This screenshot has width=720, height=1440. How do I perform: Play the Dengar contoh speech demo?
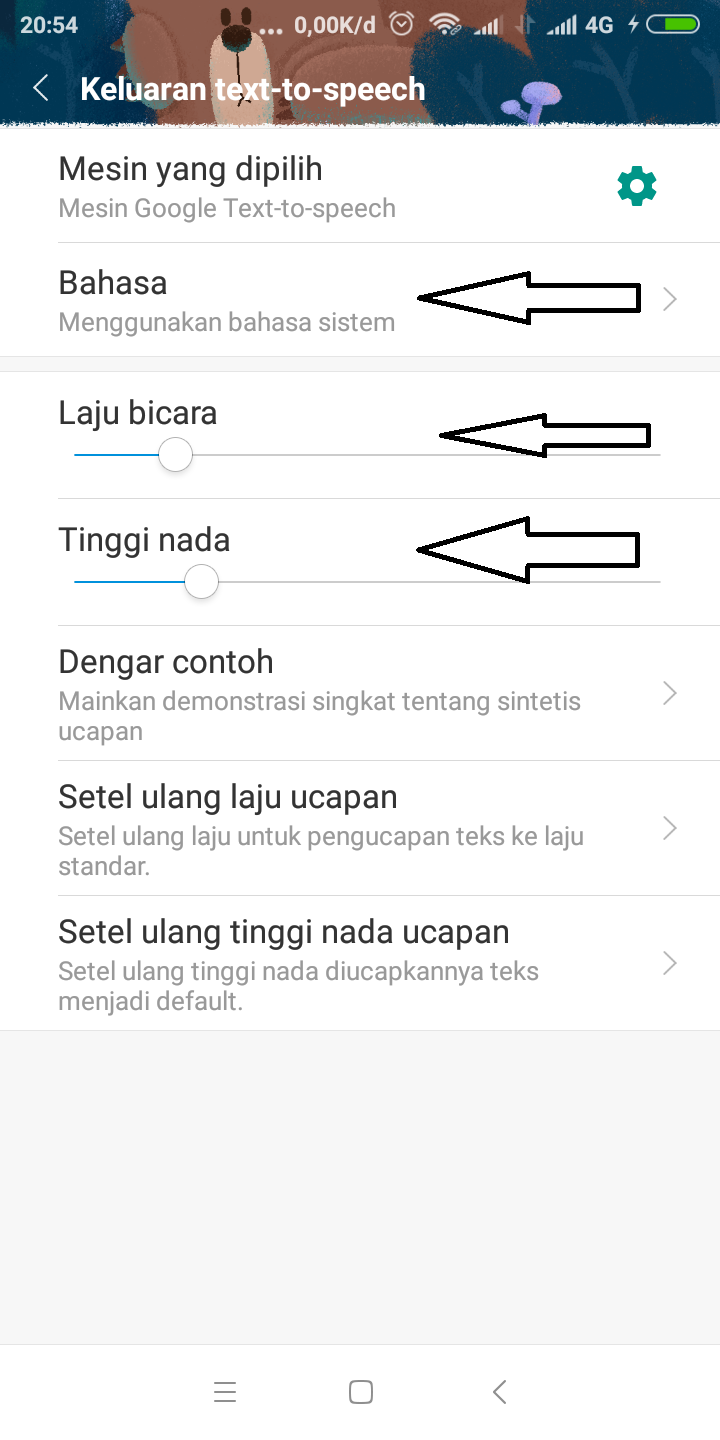(x=360, y=694)
